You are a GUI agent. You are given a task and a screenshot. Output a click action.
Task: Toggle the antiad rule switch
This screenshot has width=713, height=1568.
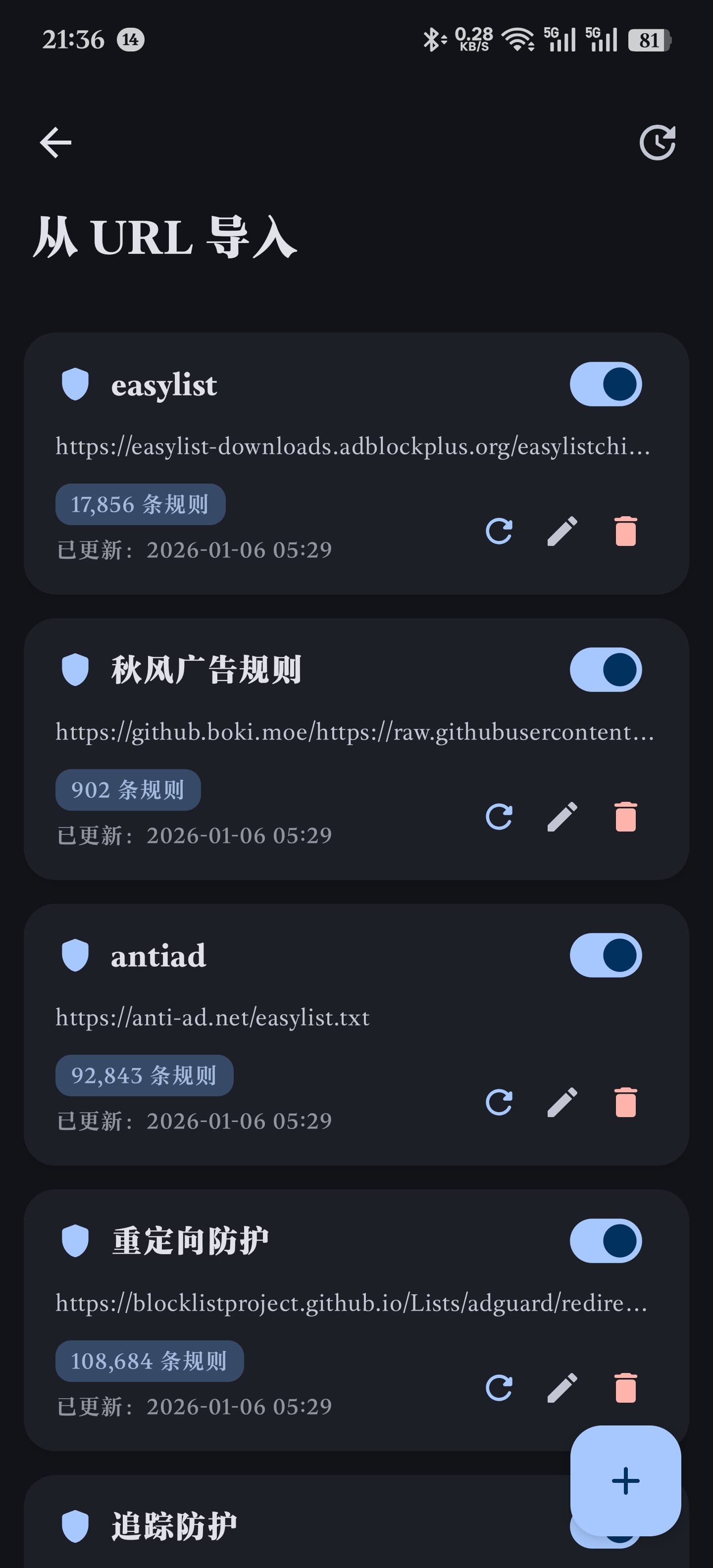[605, 955]
